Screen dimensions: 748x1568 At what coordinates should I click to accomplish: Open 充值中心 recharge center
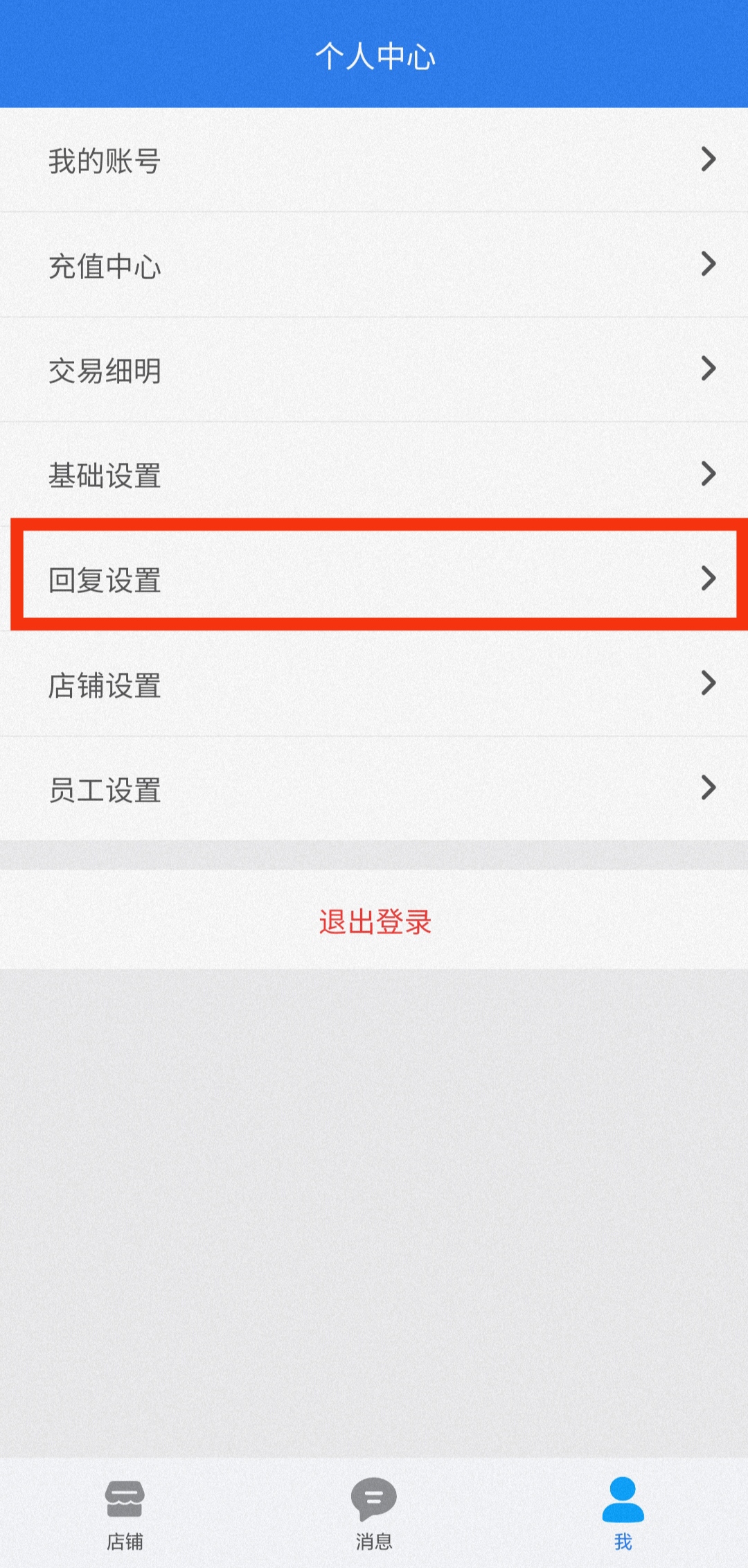(374, 265)
